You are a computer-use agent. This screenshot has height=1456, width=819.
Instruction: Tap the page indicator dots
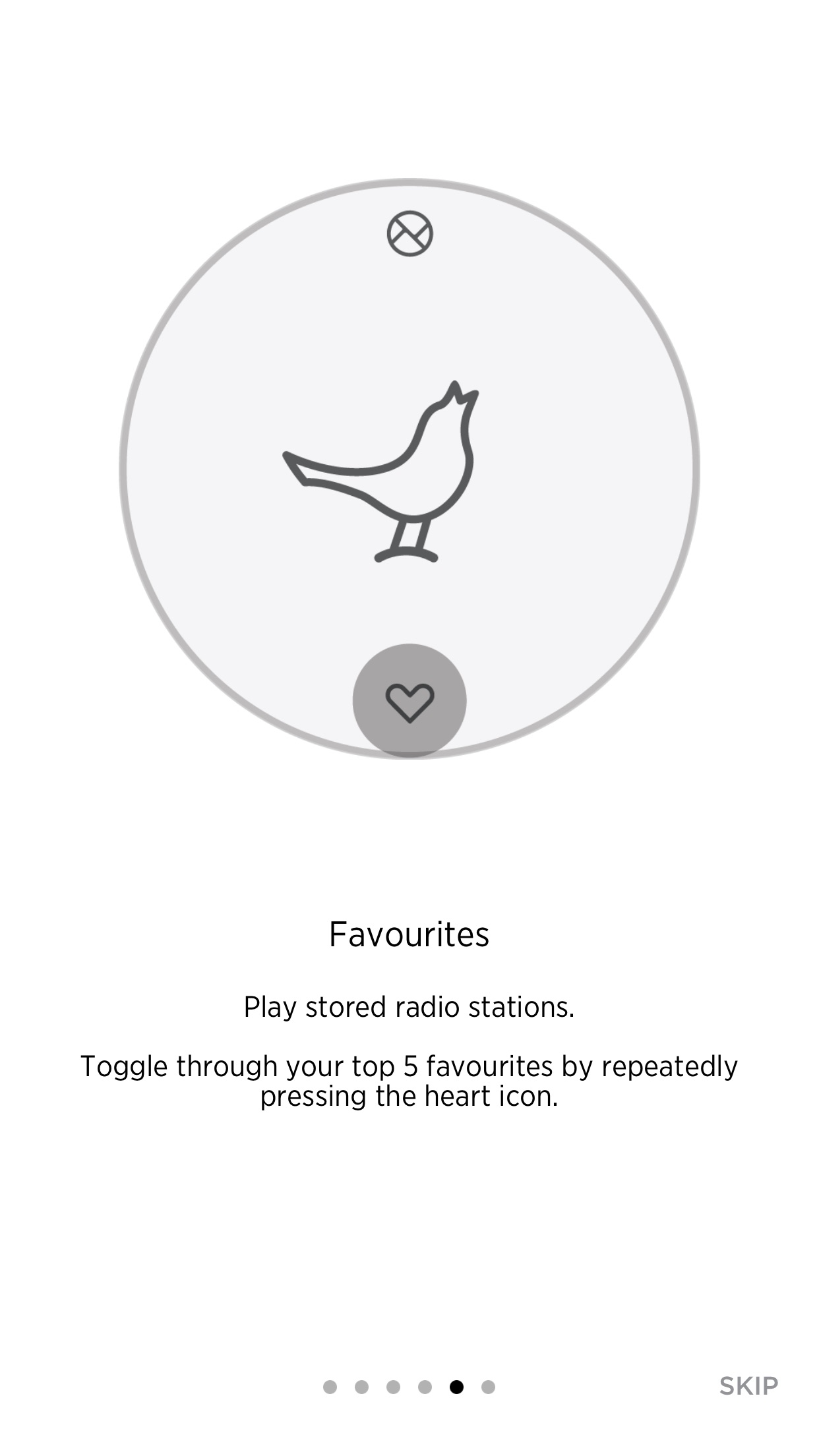tap(409, 1387)
